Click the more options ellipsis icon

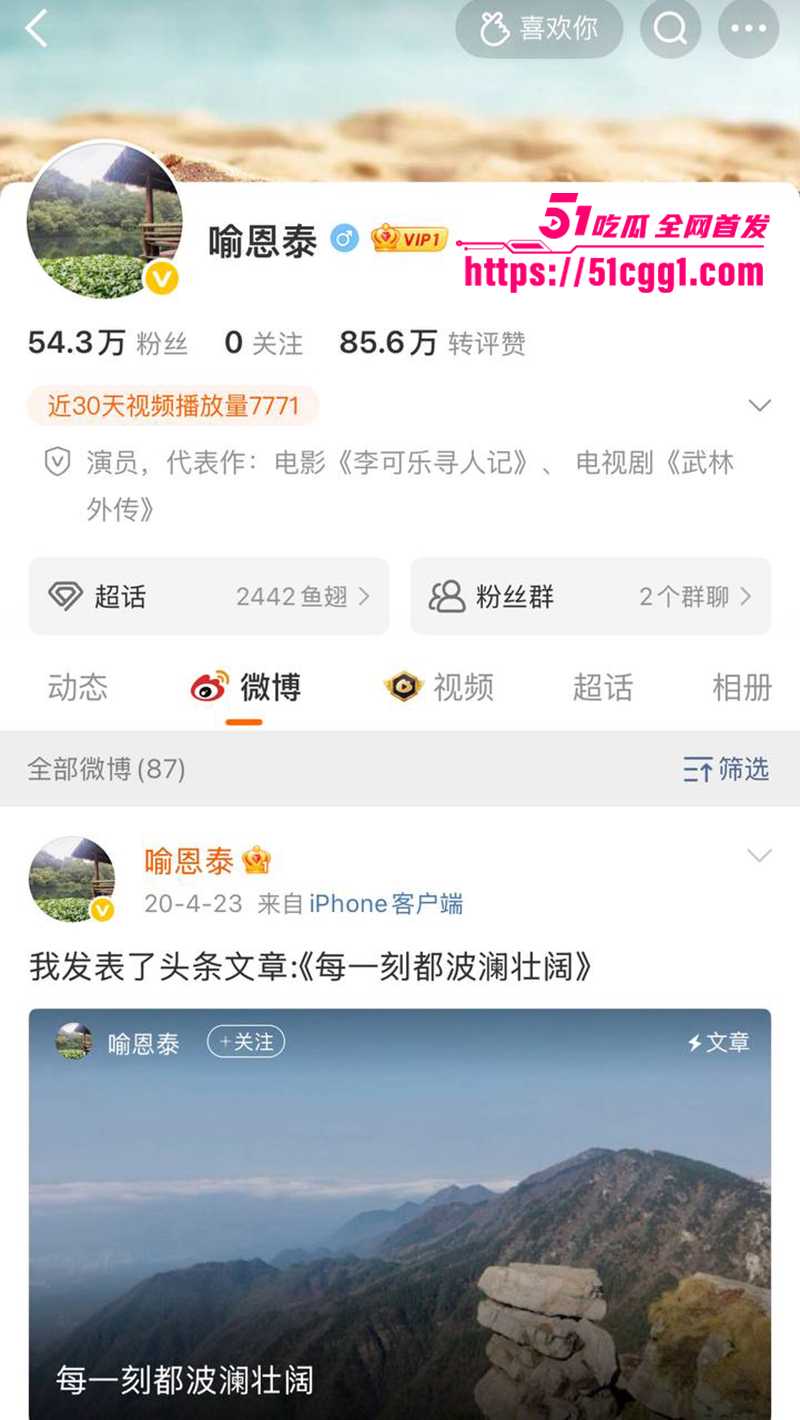tap(747, 29)
